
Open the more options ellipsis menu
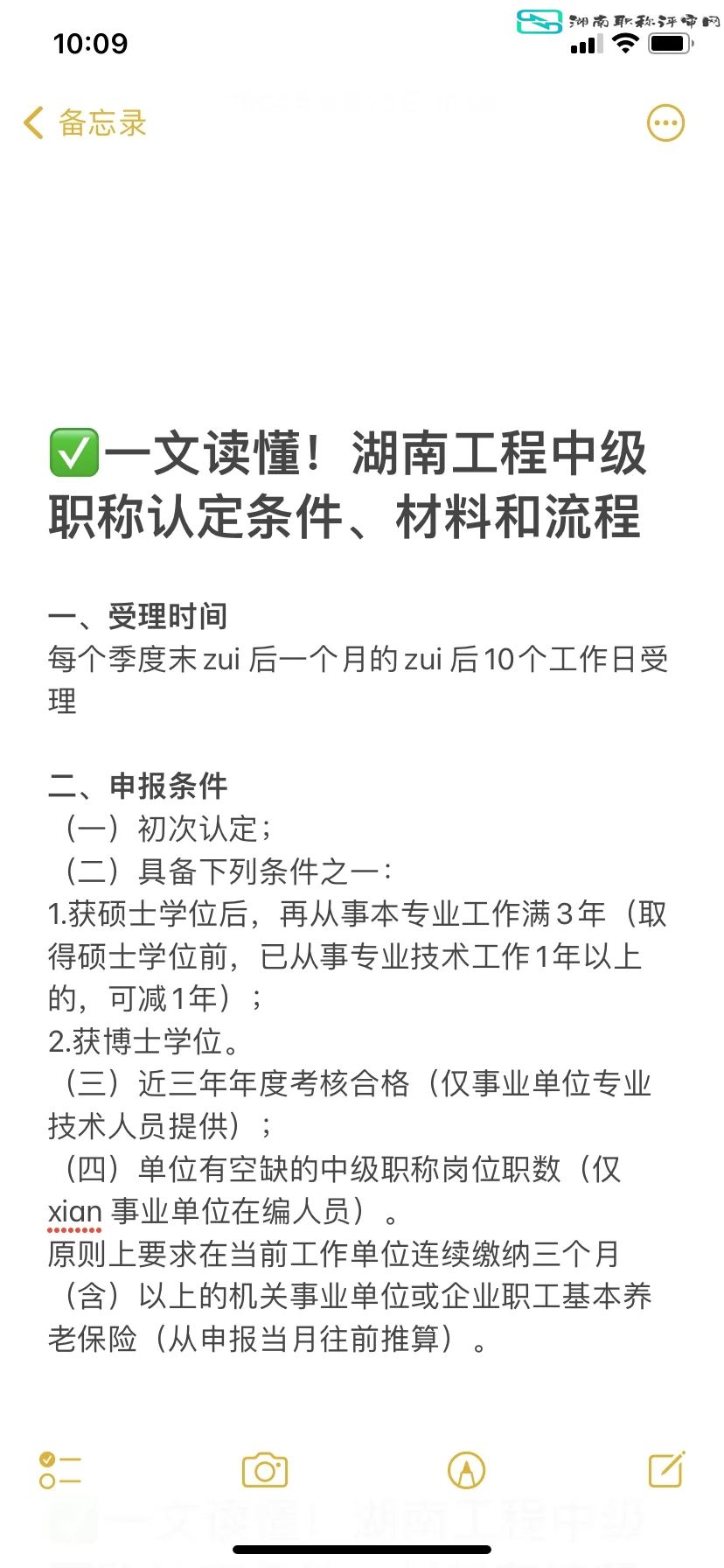pos(665,123)
